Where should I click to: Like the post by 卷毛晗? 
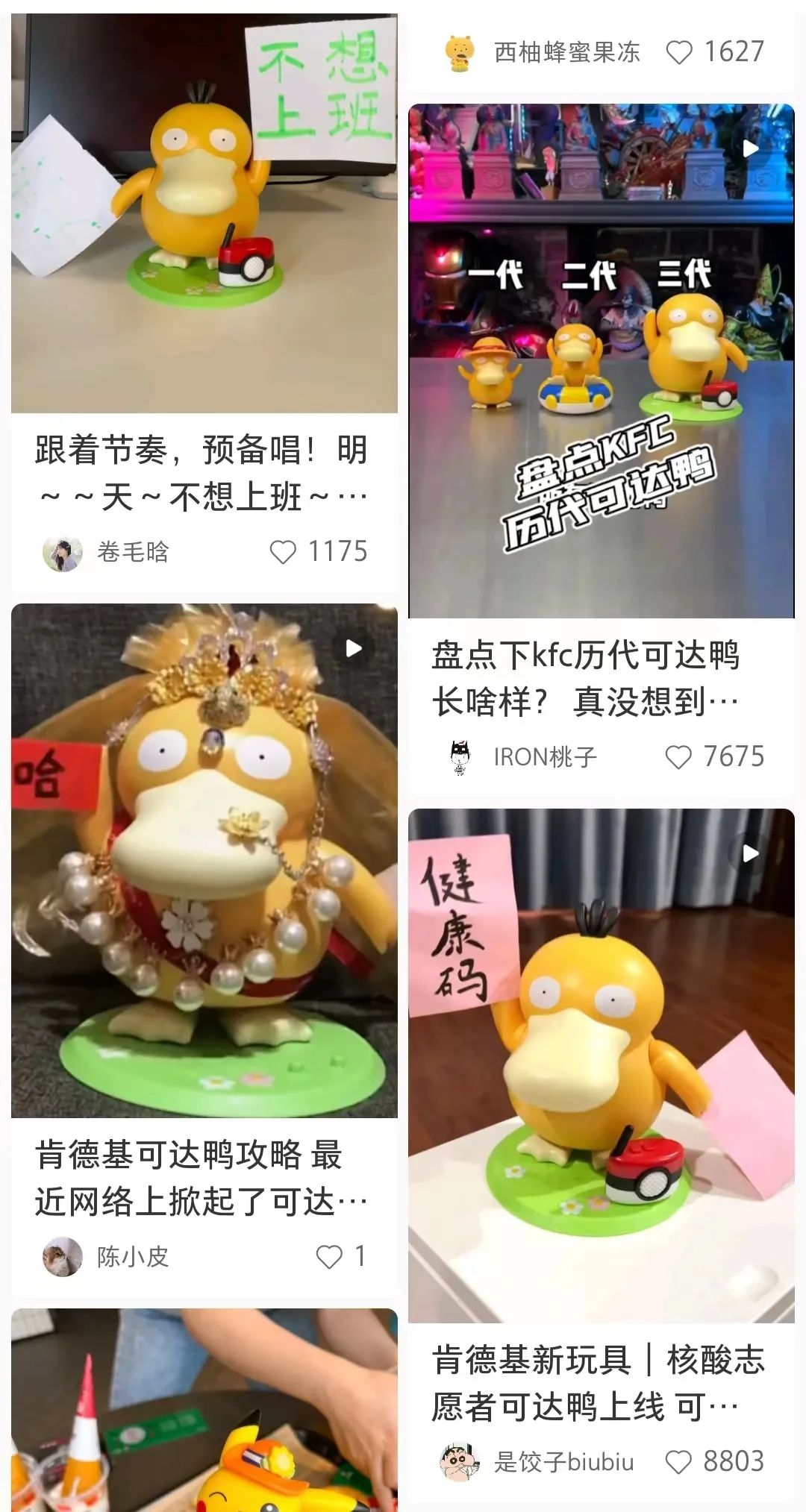(283, 552)
